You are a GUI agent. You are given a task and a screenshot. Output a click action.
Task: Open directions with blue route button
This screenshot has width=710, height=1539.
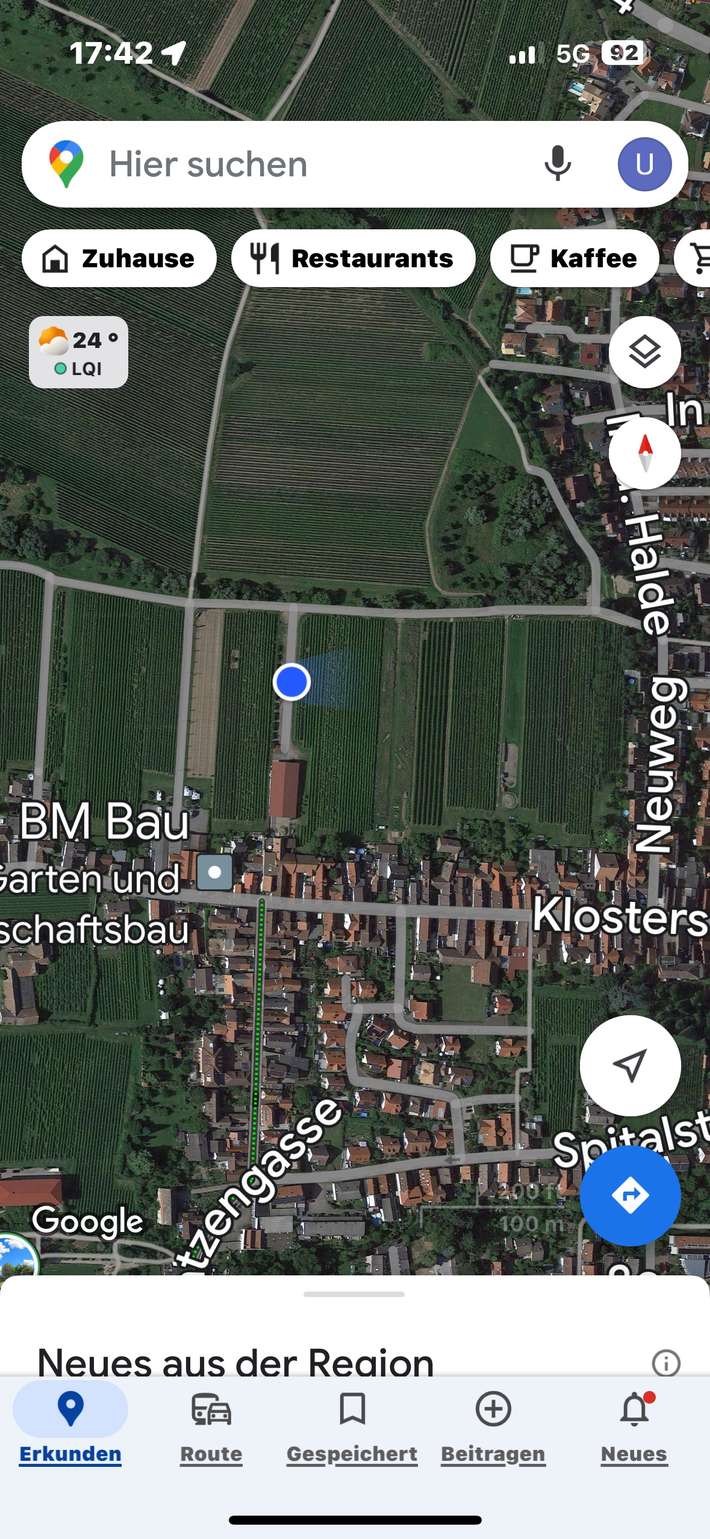pos(630,1195)
